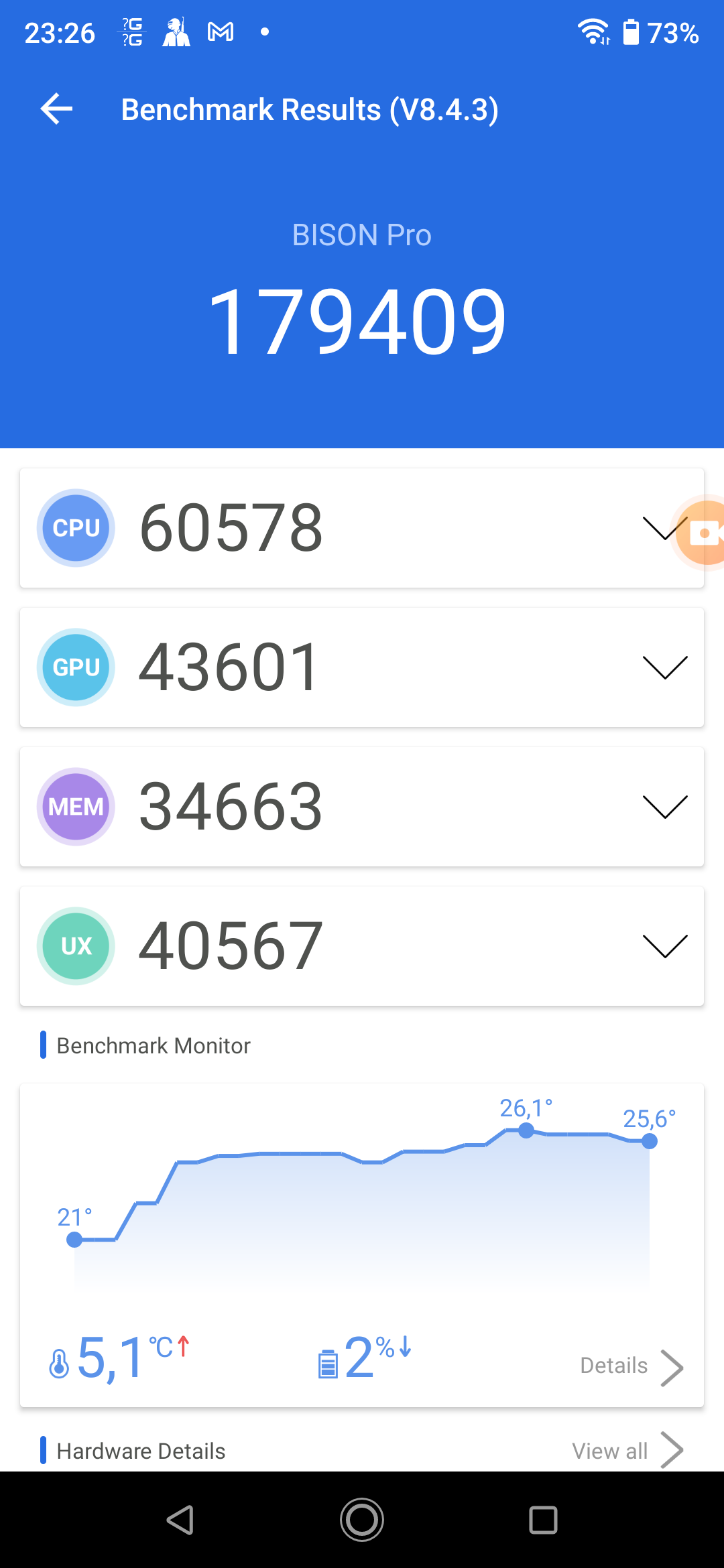724x1568 pixels.
Task: Open recent apps
Action: pos(543,1520)
